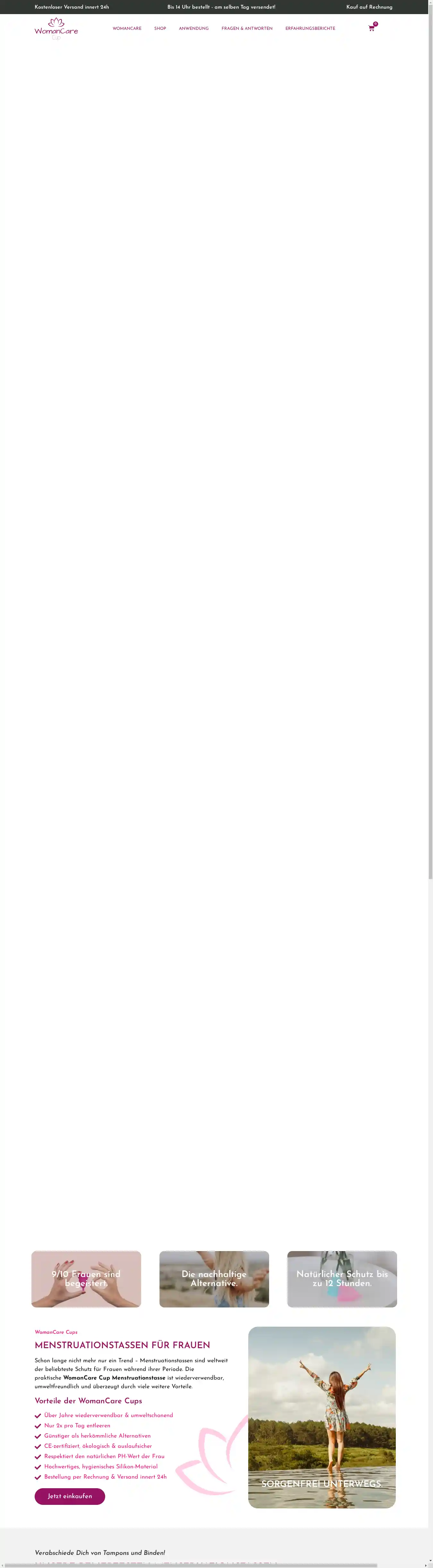
Task: Tap the WomanCare Cup logo for home
Action: 56,29
